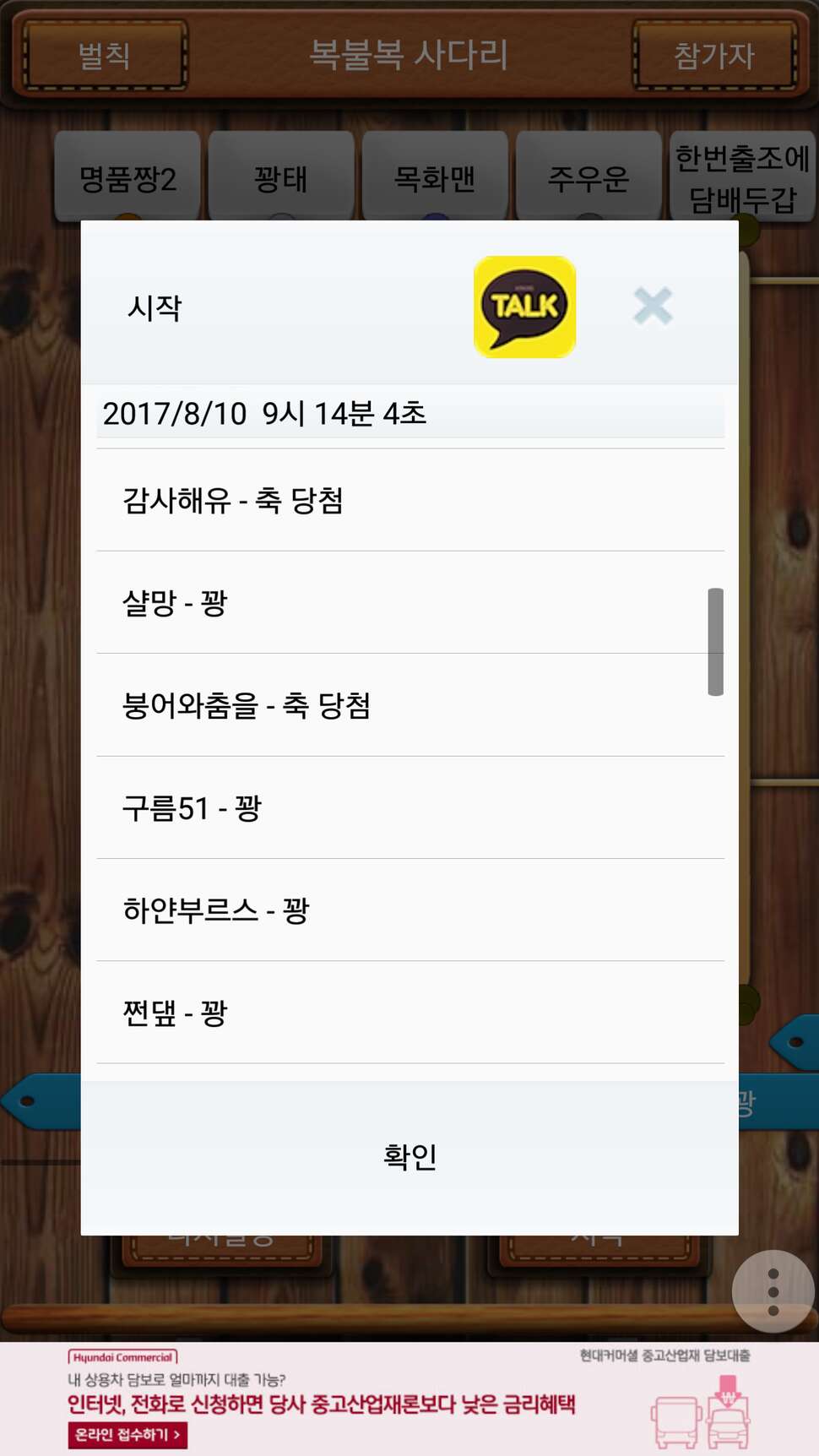Select the 샬망 - 꽝 row
The width and height of the screenshot is (819, 1456).
coord(410,603)
